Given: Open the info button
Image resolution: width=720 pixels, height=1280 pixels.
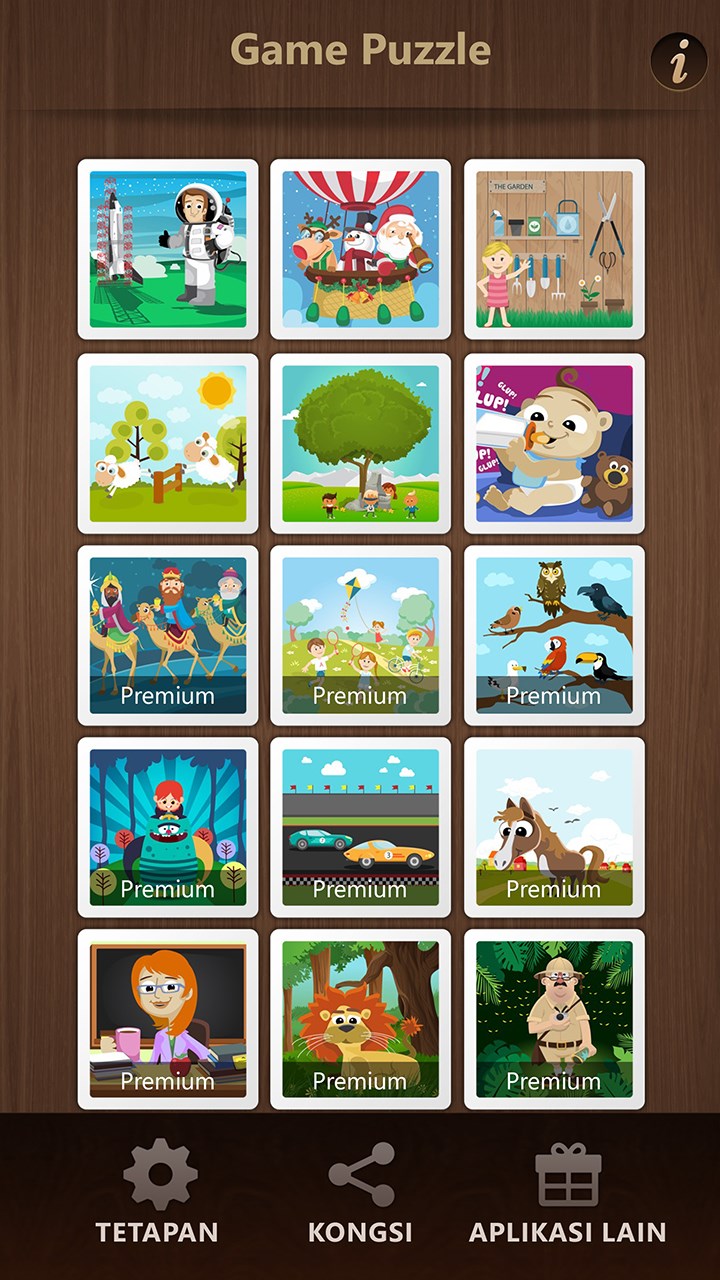Looking at the screenshot, I should pos(679,62).
